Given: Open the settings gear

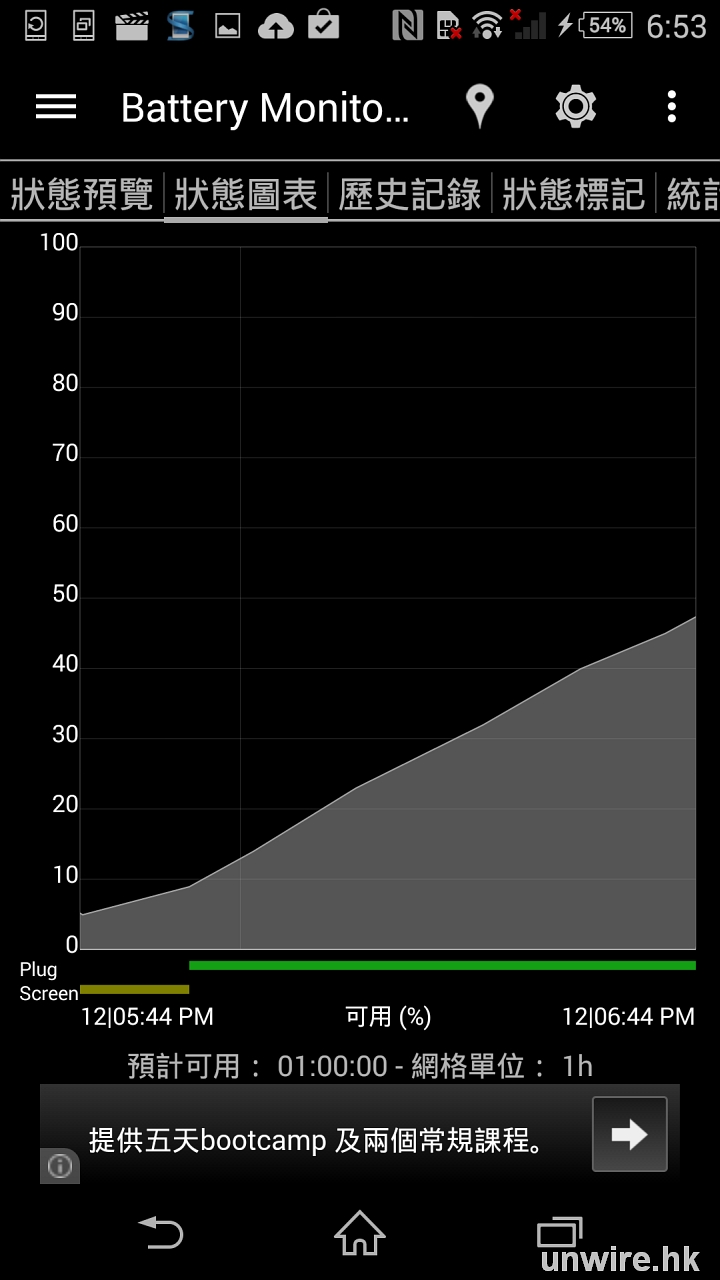Looking at the screenshot, I should 576,107.
